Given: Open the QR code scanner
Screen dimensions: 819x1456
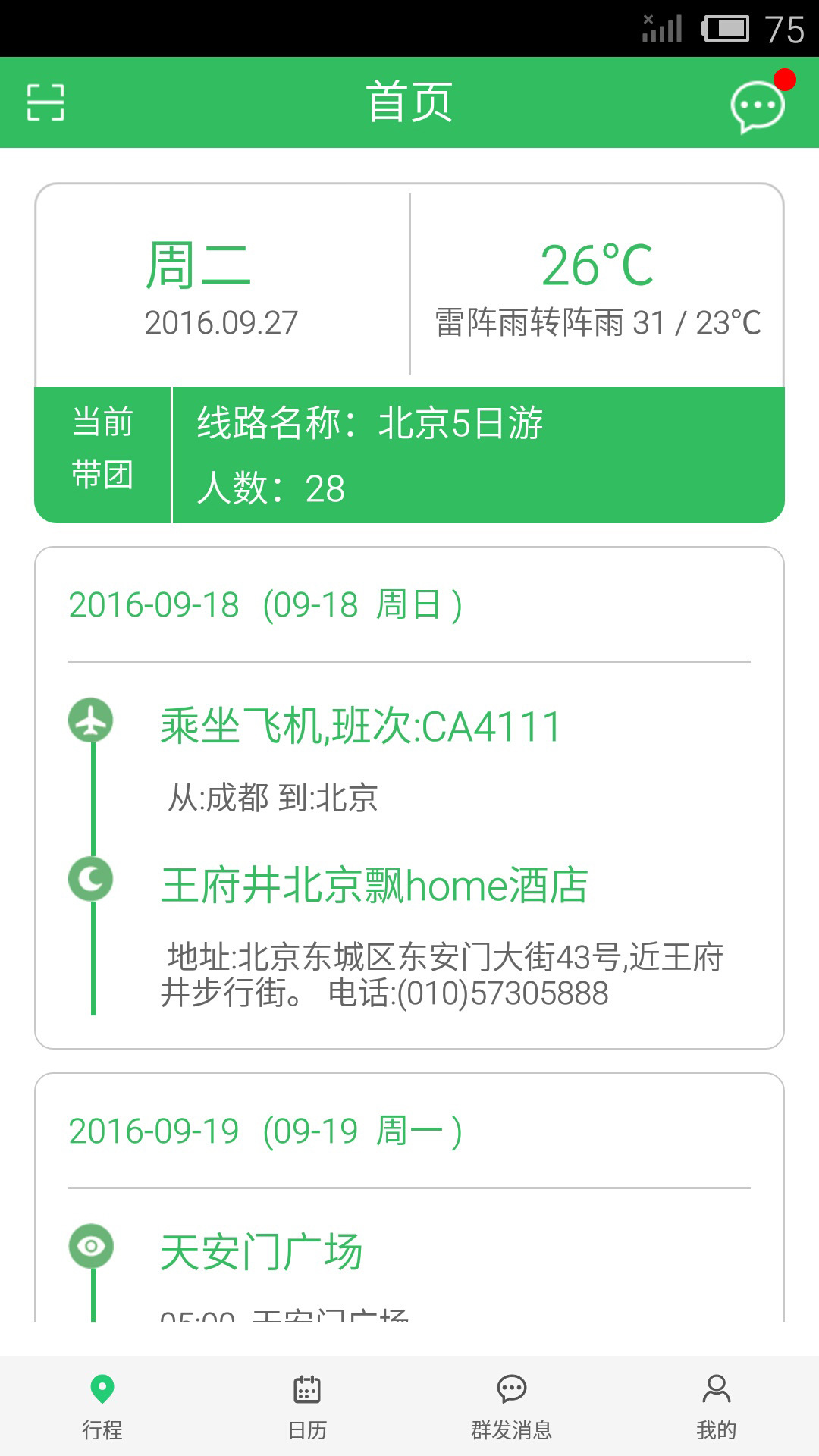Looking at the screenshot, I should coord(47,102).
